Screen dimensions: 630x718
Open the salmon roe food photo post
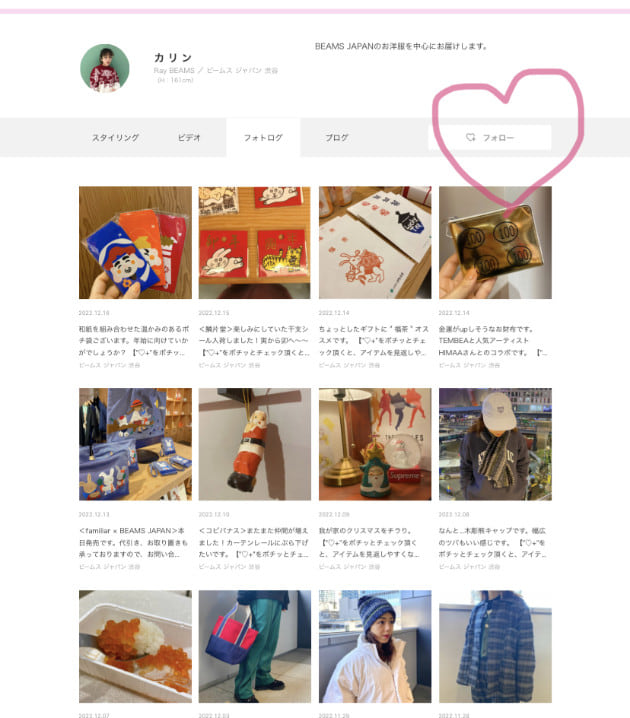pos(135,645)
